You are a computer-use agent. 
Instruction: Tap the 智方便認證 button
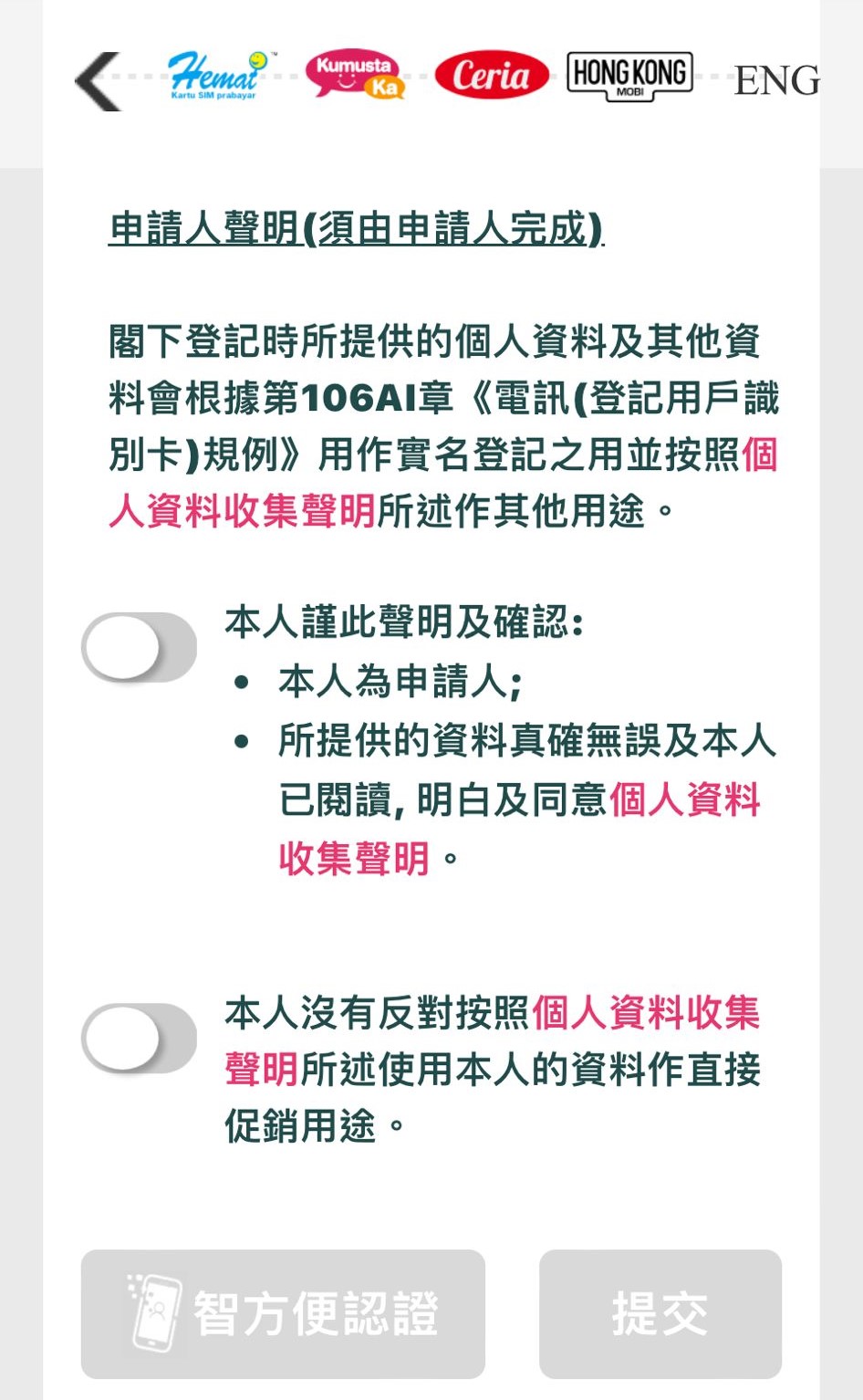tap(283, 1313)
